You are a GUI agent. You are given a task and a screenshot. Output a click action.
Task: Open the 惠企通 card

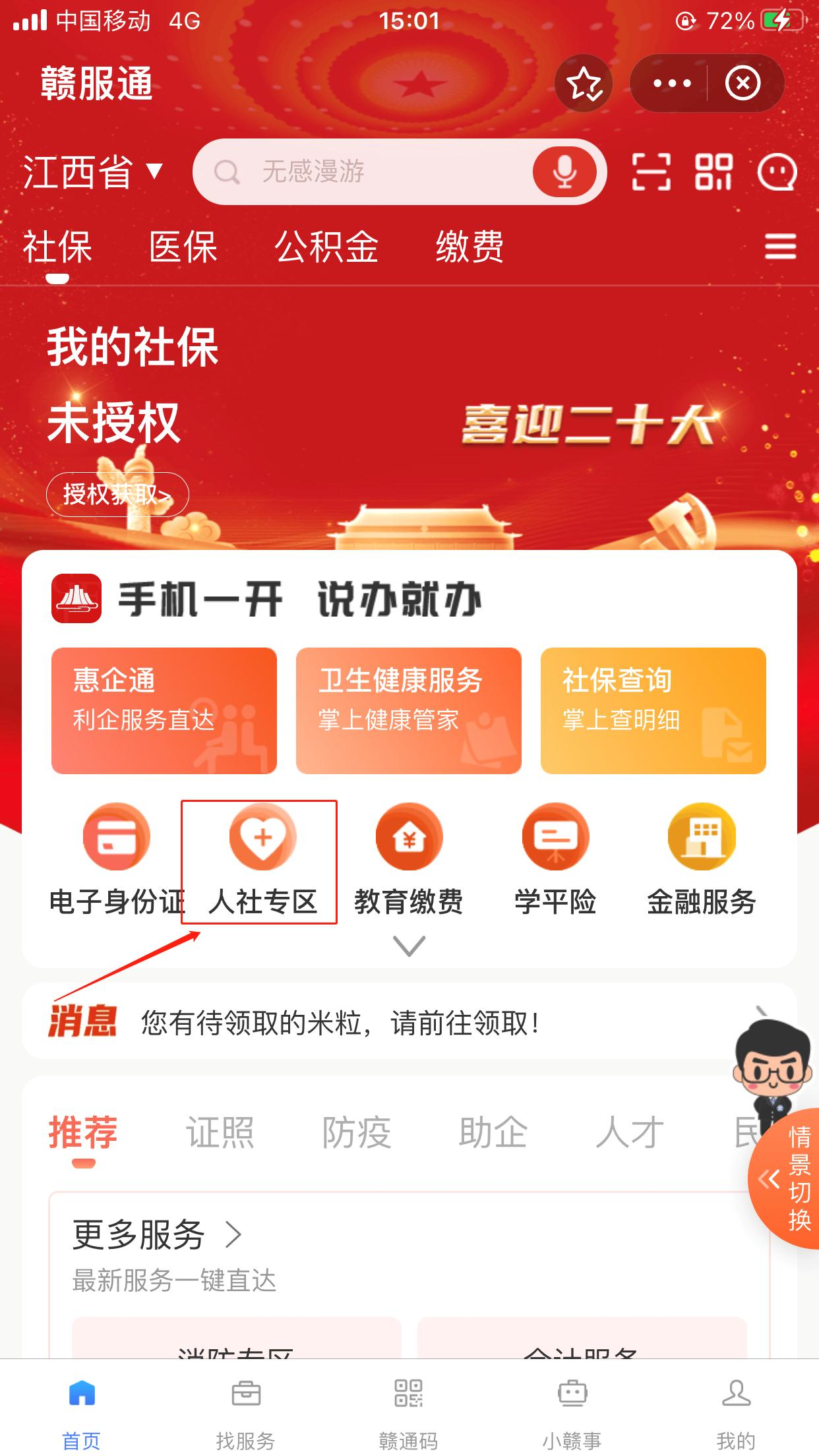click(x=164, y=710)
